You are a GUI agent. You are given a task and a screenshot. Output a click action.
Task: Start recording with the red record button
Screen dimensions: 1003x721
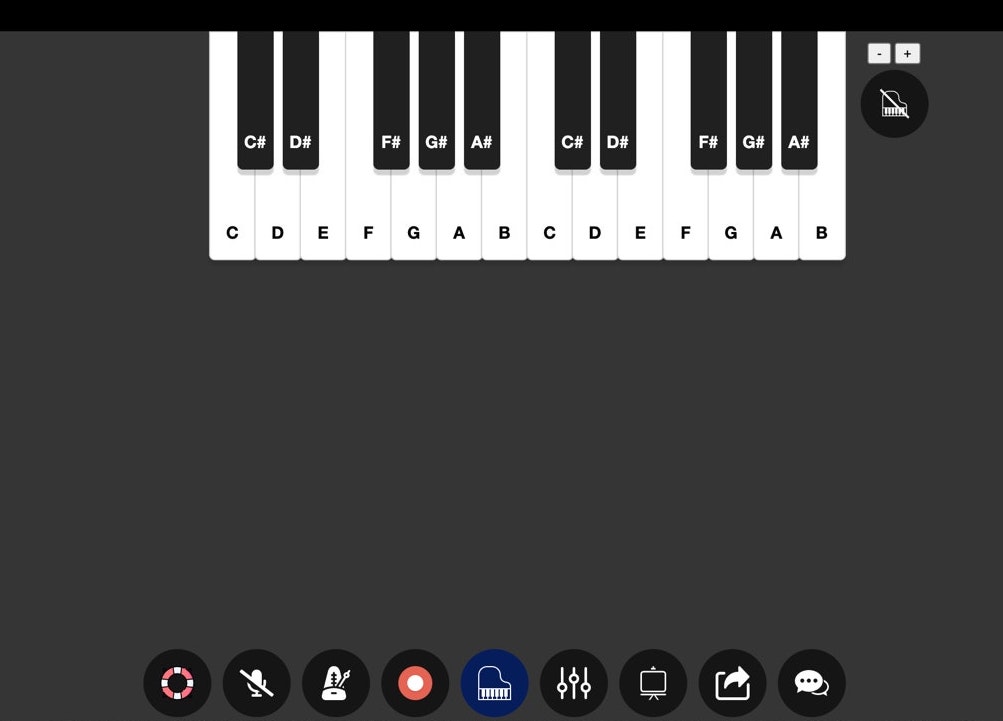pos(415,683)
